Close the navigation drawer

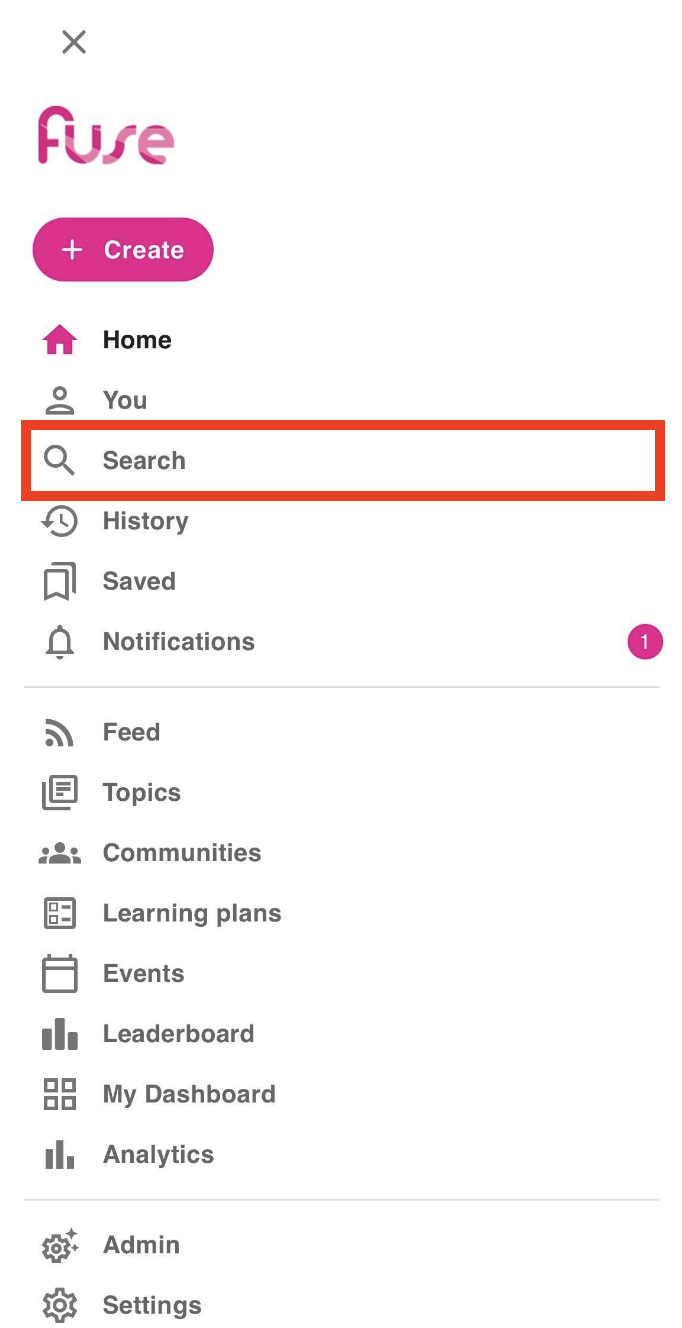click(x=74, y=42)
